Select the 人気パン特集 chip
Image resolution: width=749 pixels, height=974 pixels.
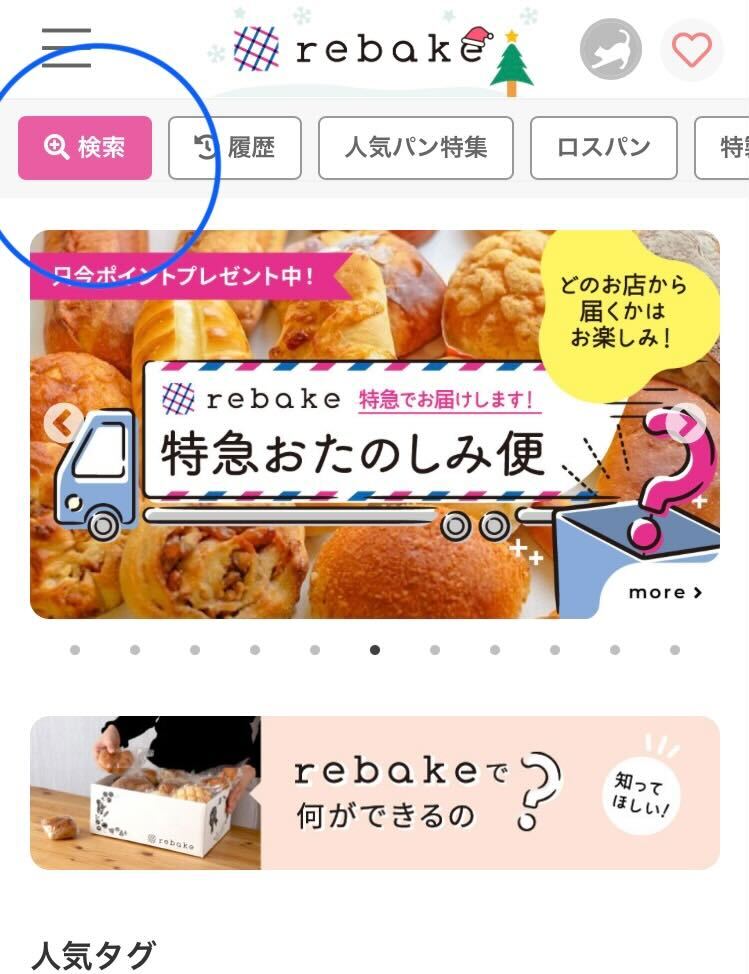(x=415, y=148)
